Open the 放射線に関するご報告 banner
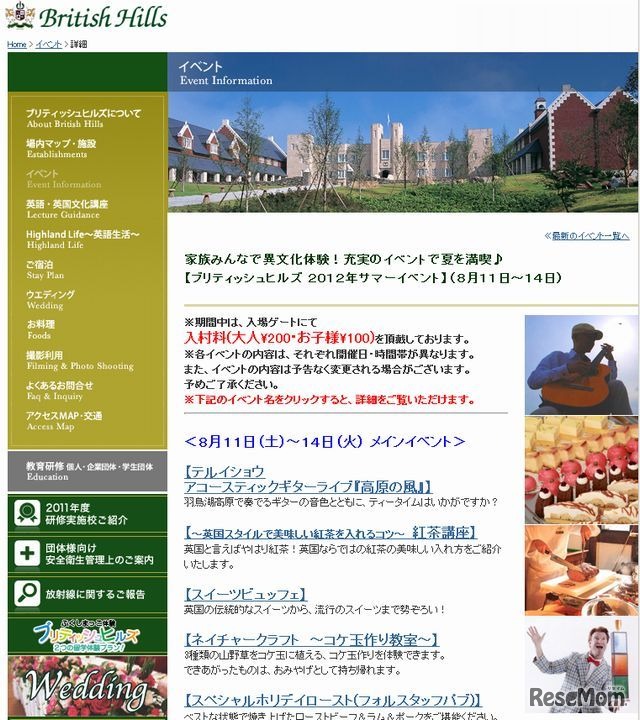 [x=87, y=593]
